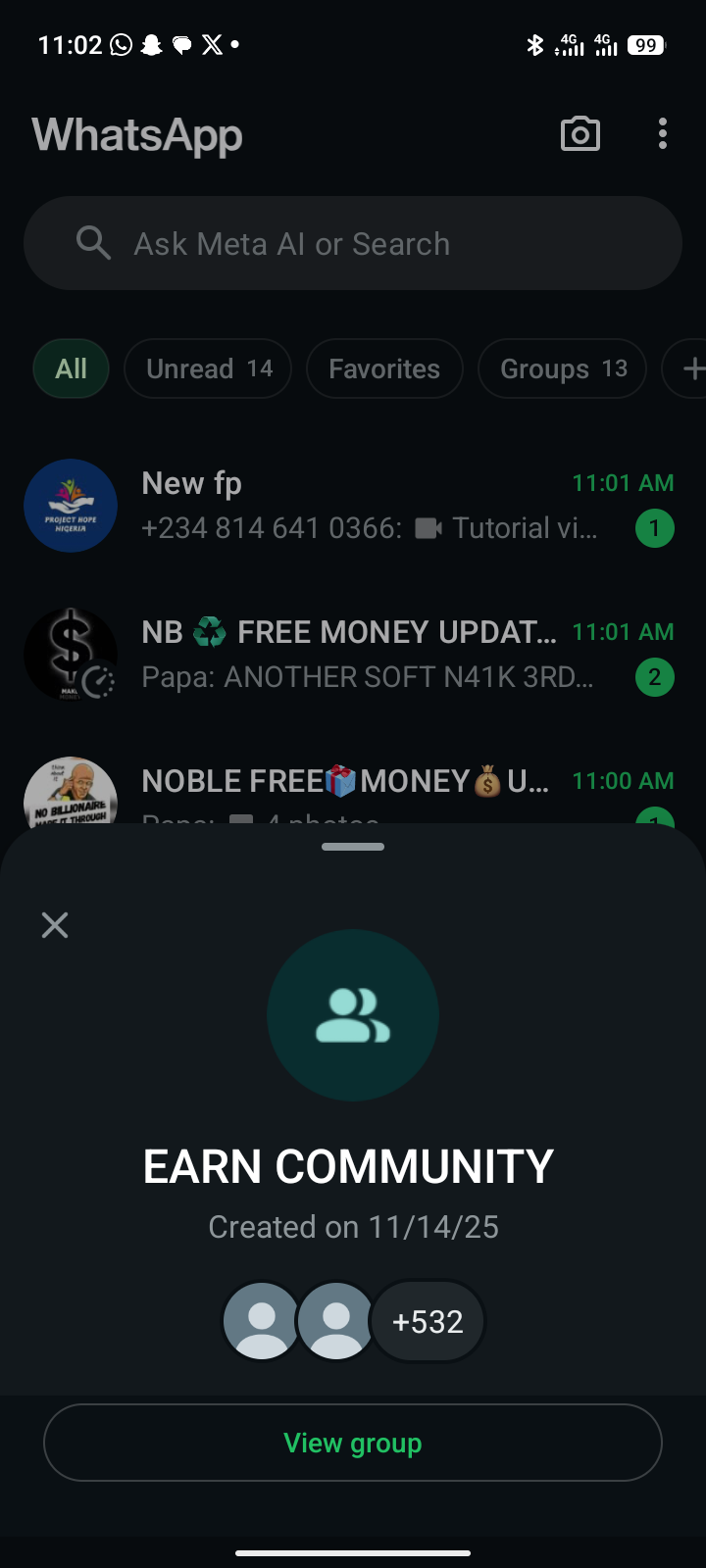Open the +532 members bubble
Viewport: 706px width, 1568px height.
click(428, 1321)
